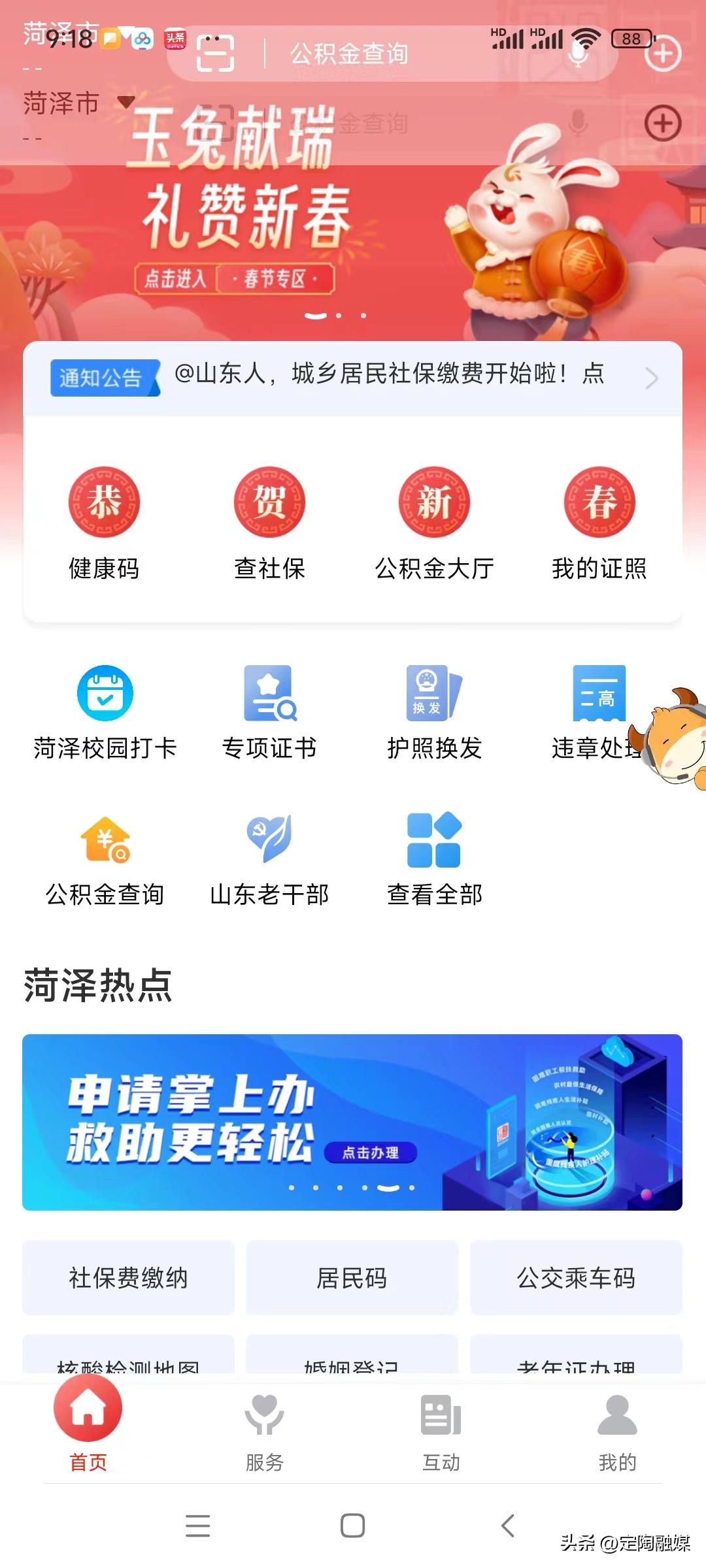
Task: Expand the notice announcement via right chevron
Action: (651, 379)
